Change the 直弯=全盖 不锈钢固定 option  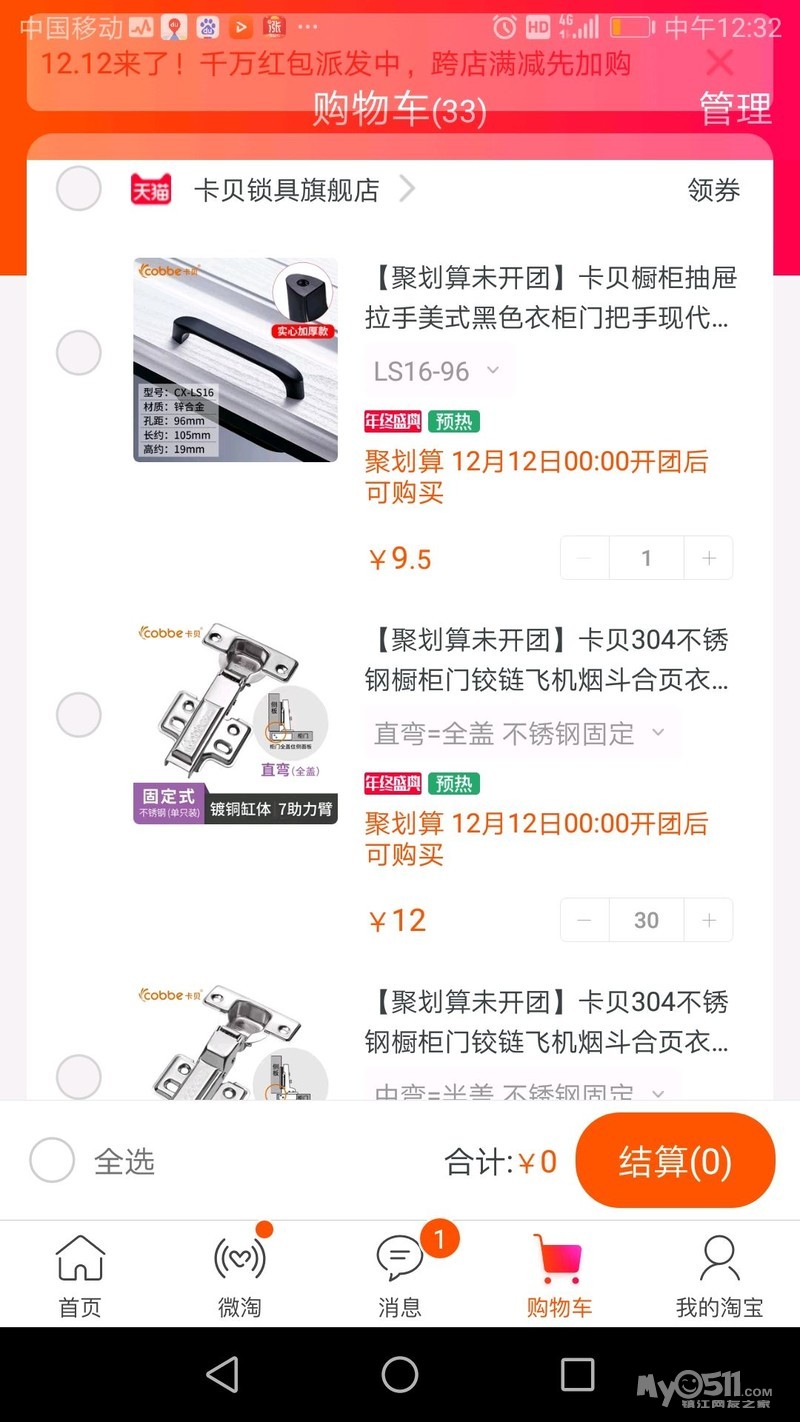[520, 733]
